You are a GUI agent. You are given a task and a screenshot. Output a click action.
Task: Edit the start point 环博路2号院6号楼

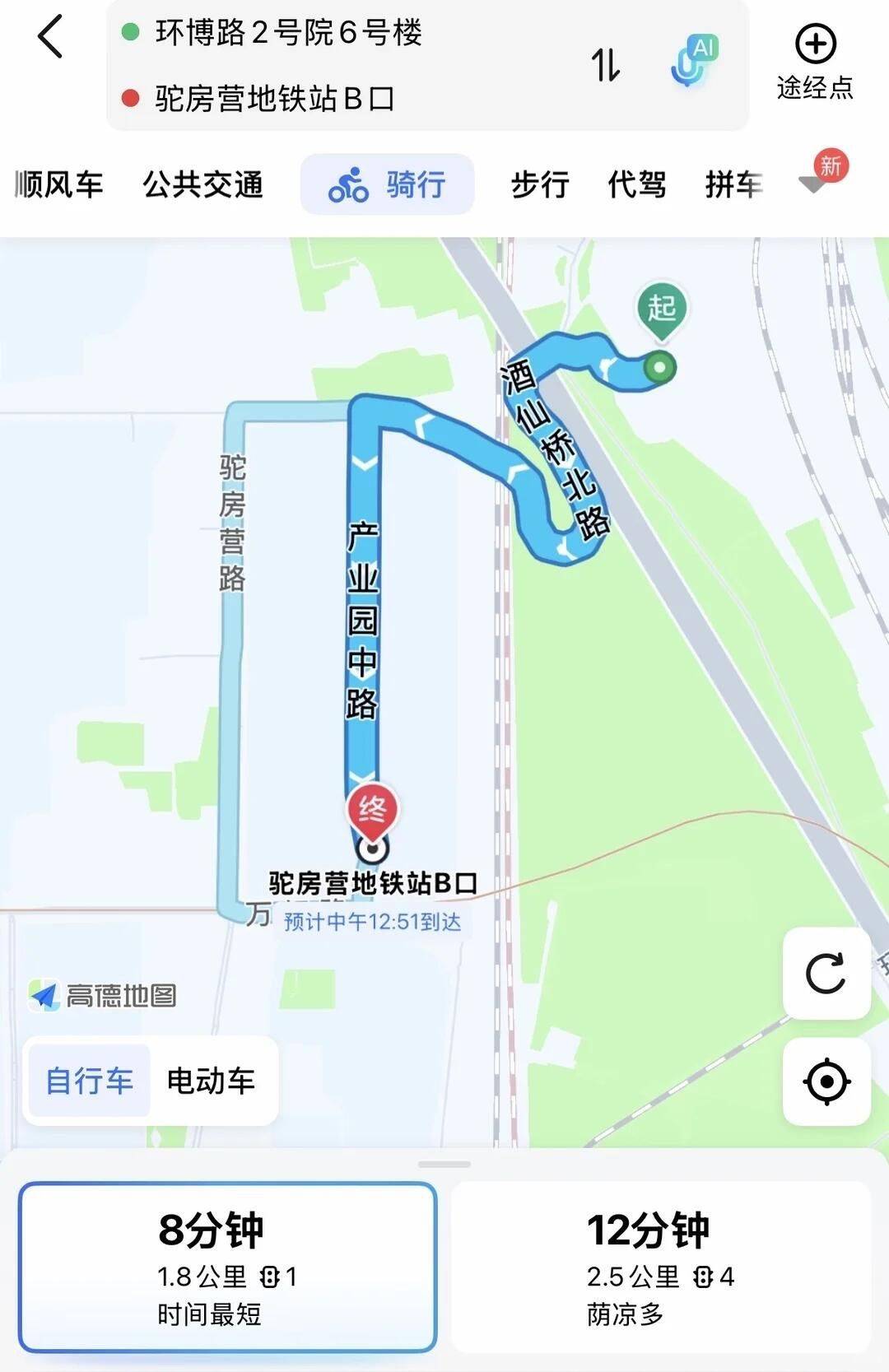(288, 33)
